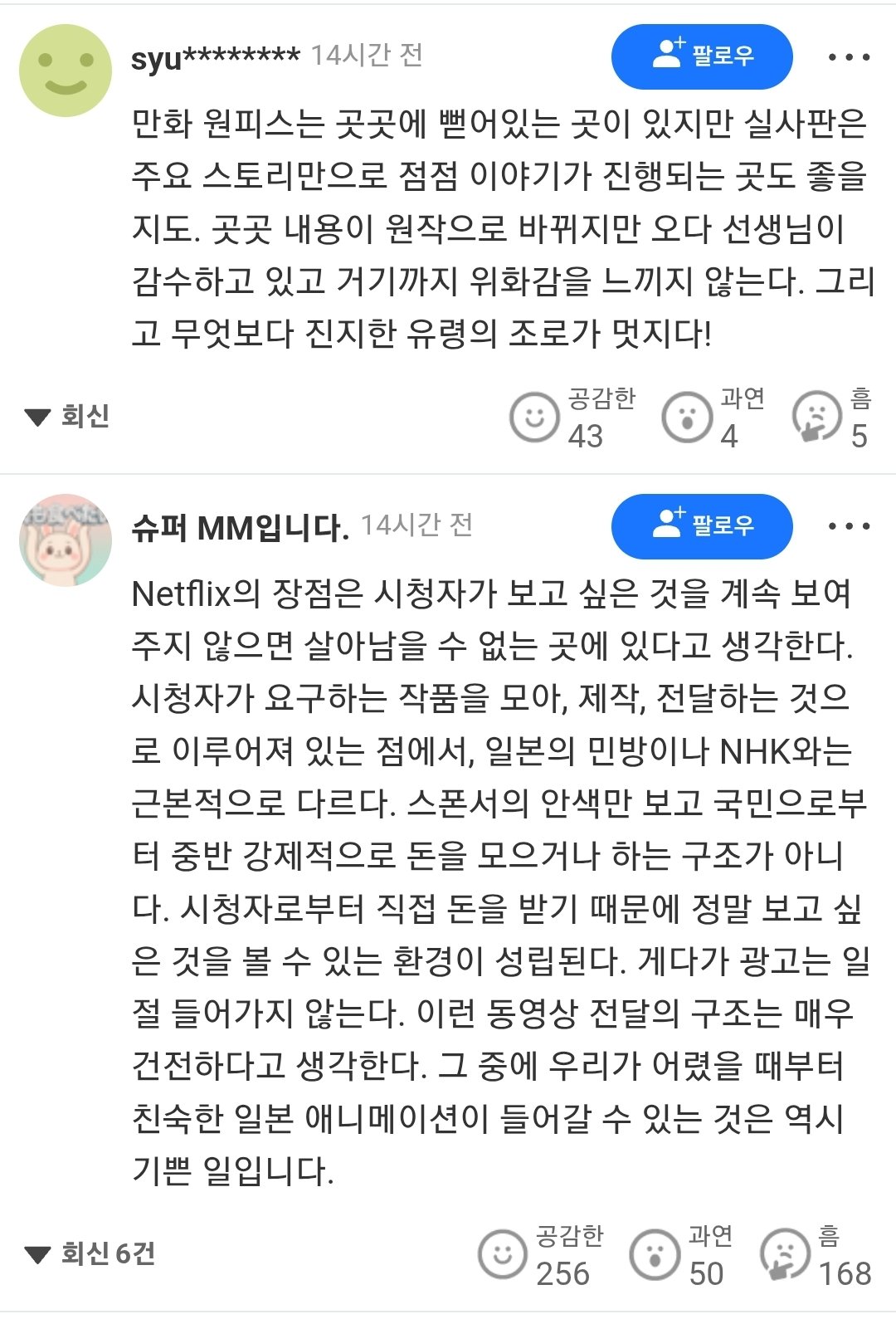
Task: Follow user syu********
Action: tap(701, 56)
